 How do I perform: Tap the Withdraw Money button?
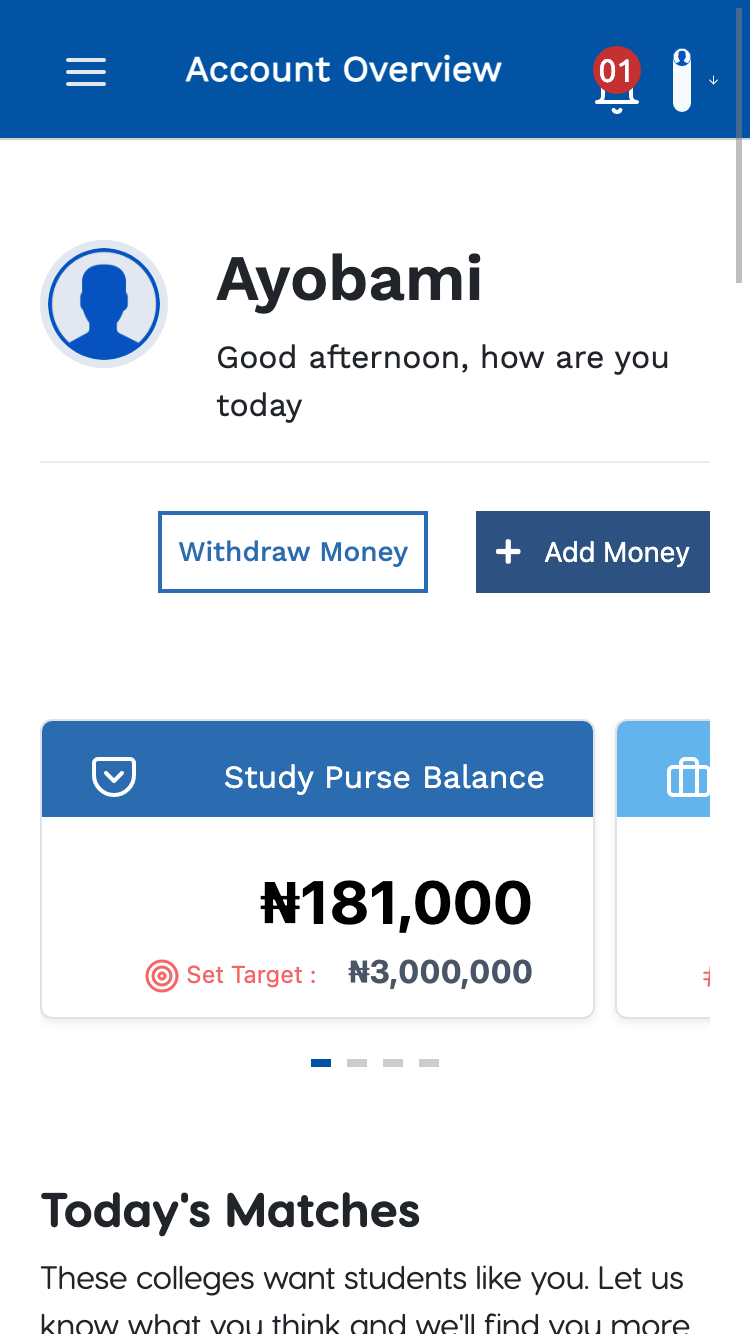tap(293, 552)
